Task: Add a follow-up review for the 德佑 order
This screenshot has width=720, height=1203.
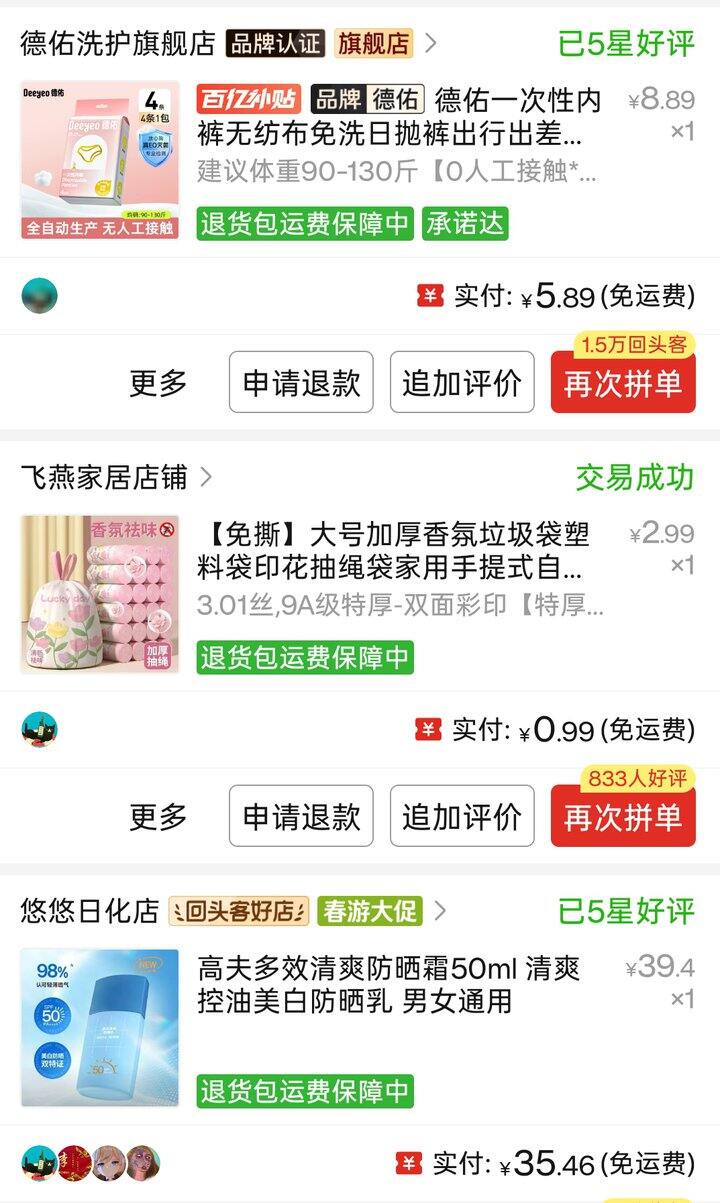Action: (x=462, y=382)
